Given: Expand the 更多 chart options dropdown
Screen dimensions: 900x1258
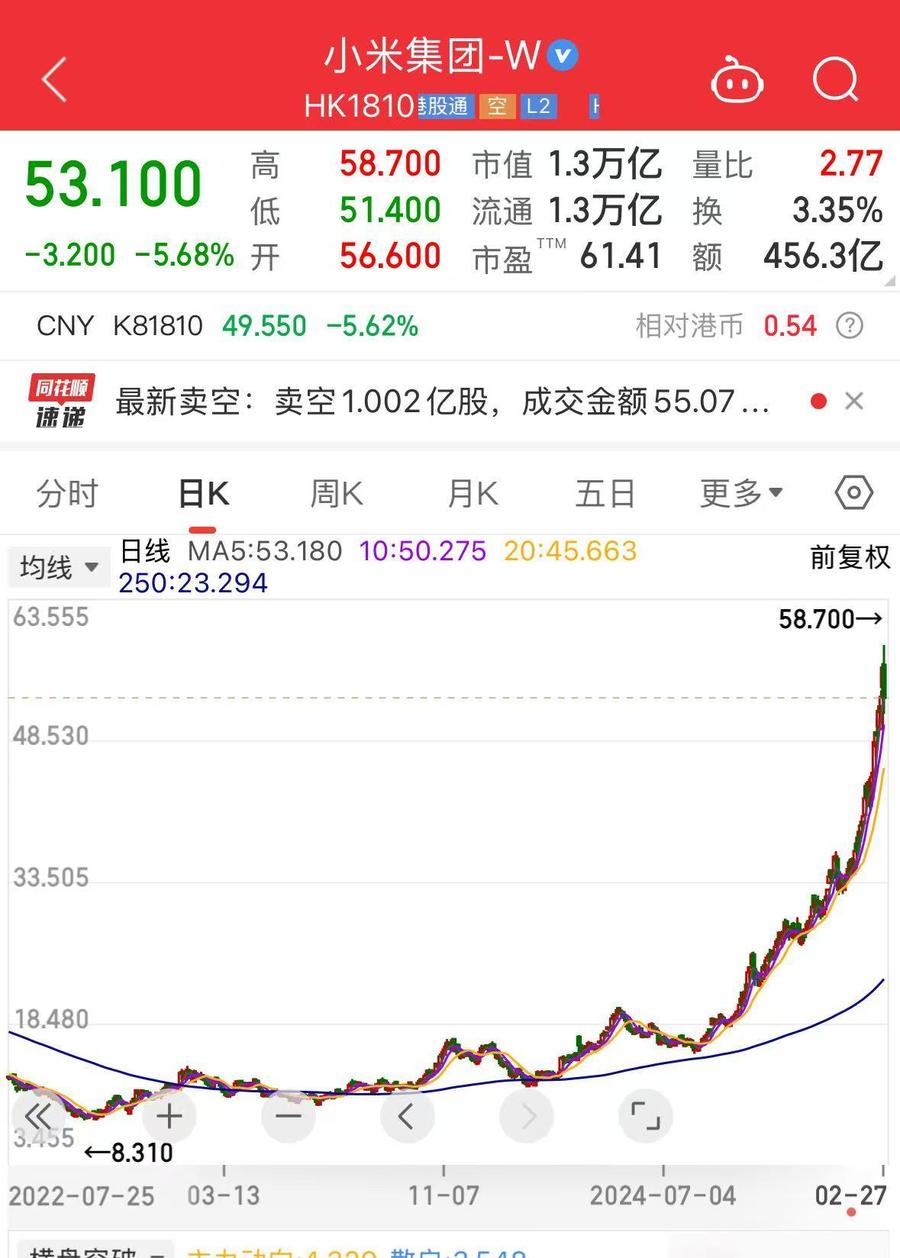Looking at the screenshot, I should [741, 493].
